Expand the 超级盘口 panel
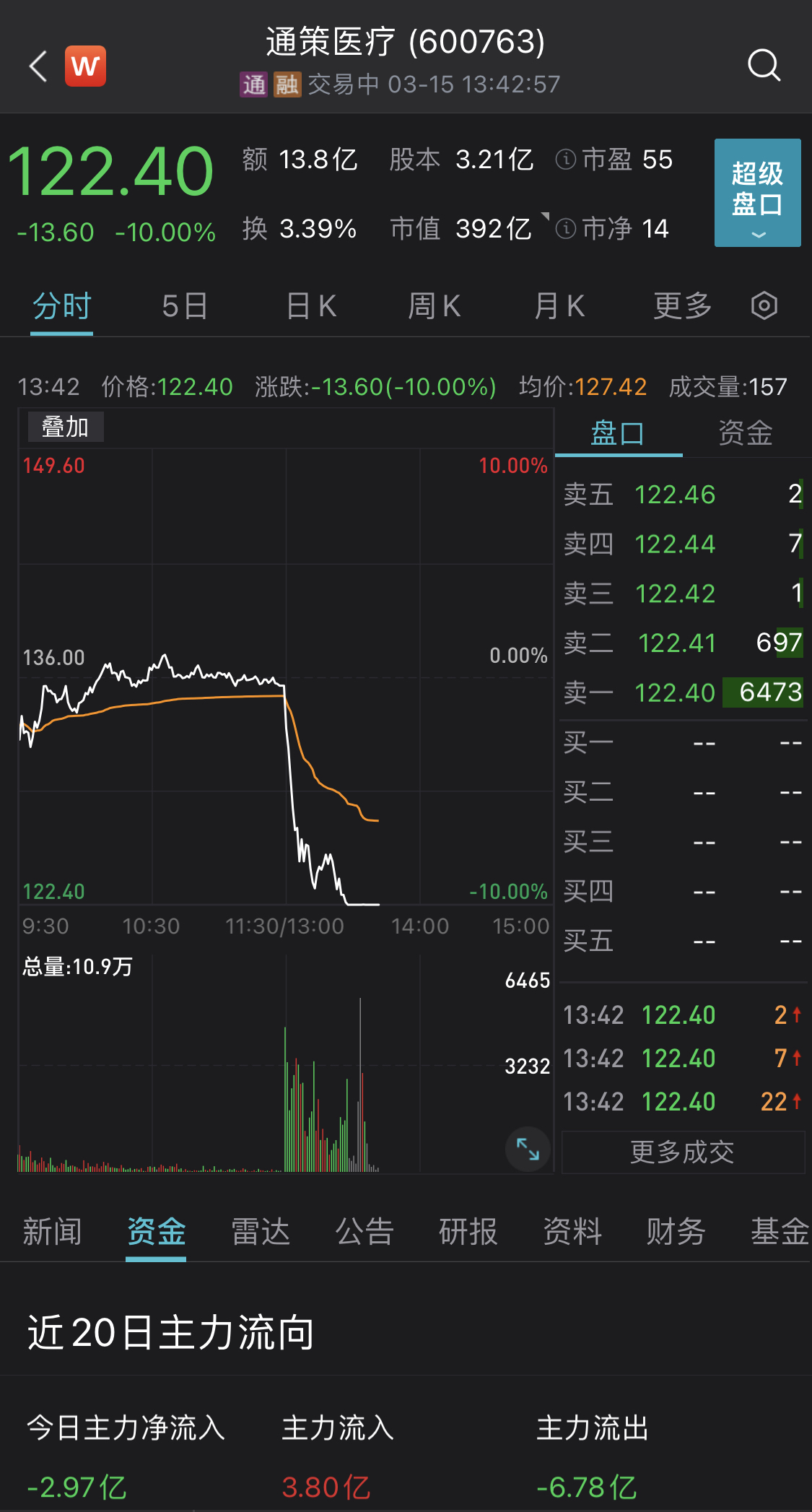Image resolution: width=812 pixels, height=1512 pixels. pos(757,193)
